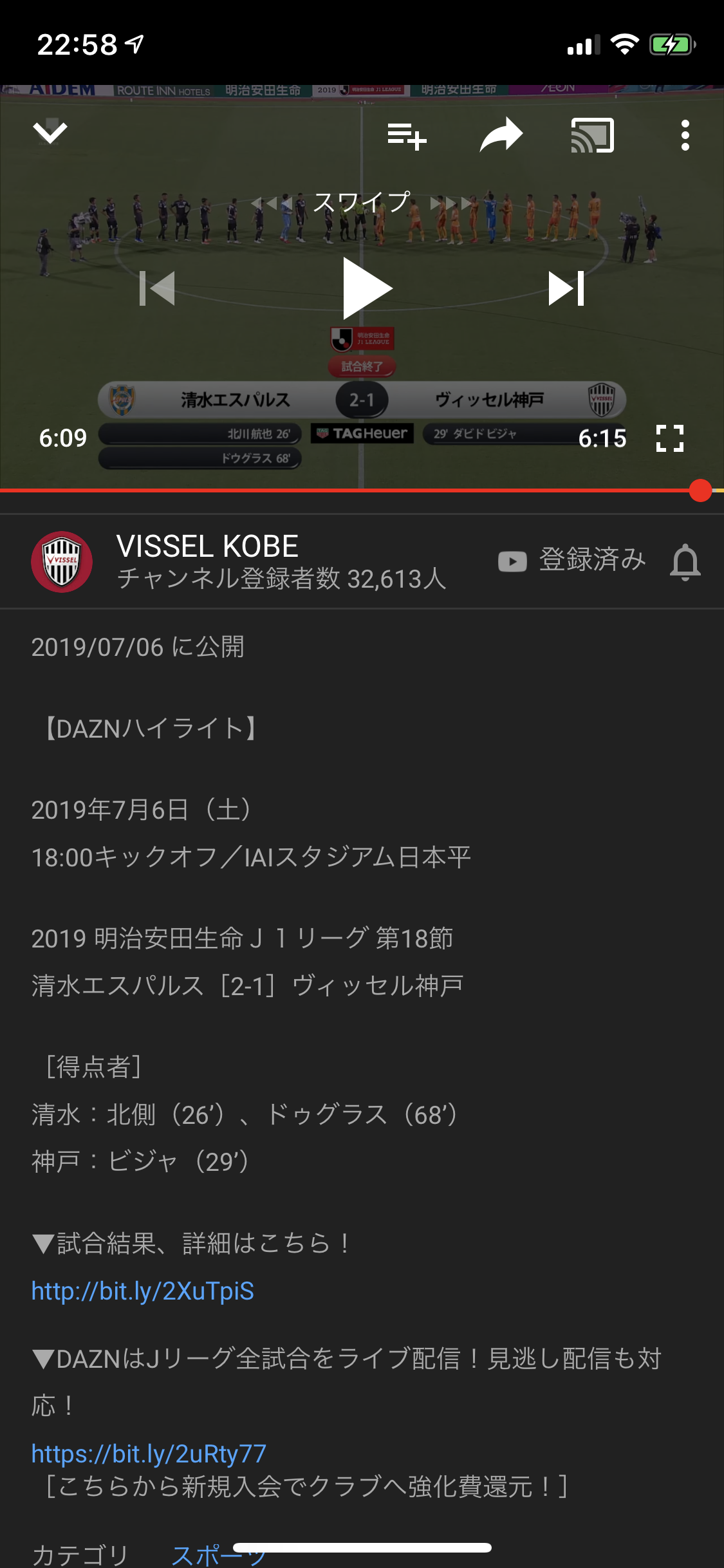The width and height of the screenshot is (724, 1568).
Task: Open the video overflow menu
Action: point(685,136)
